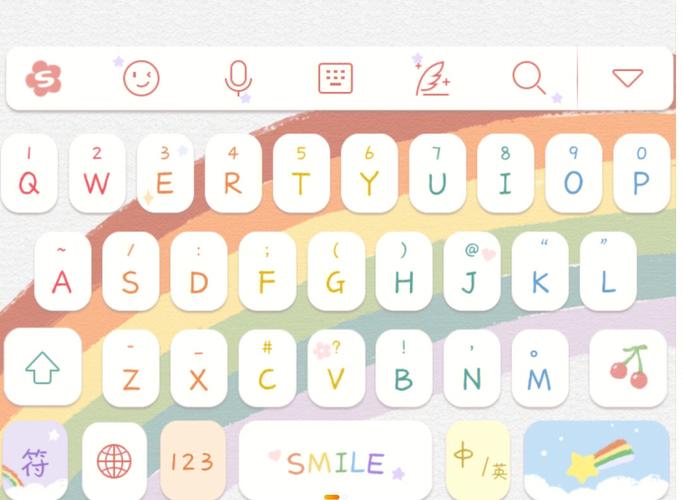
Task: Open the 符 symbols key
Action: [x=35, y=460]
